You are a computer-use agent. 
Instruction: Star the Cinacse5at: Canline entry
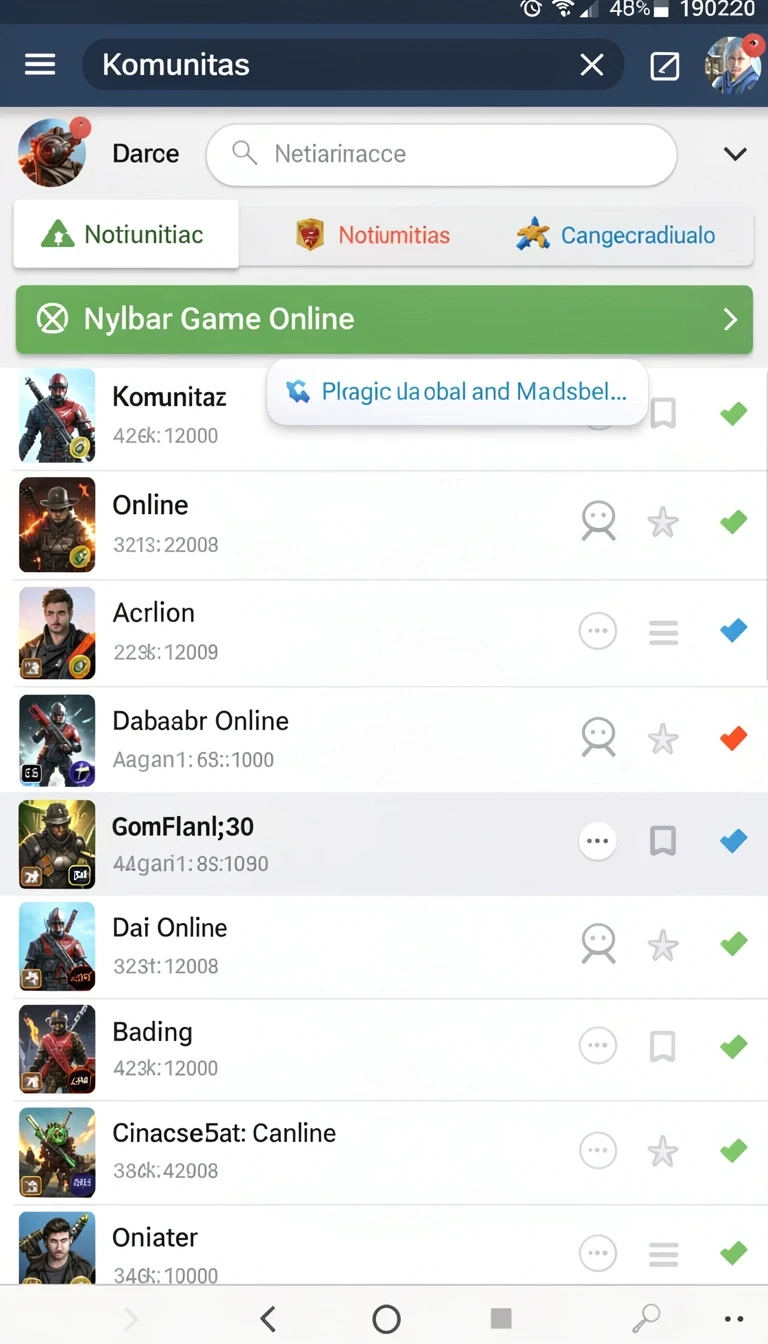click(663, 1151)
